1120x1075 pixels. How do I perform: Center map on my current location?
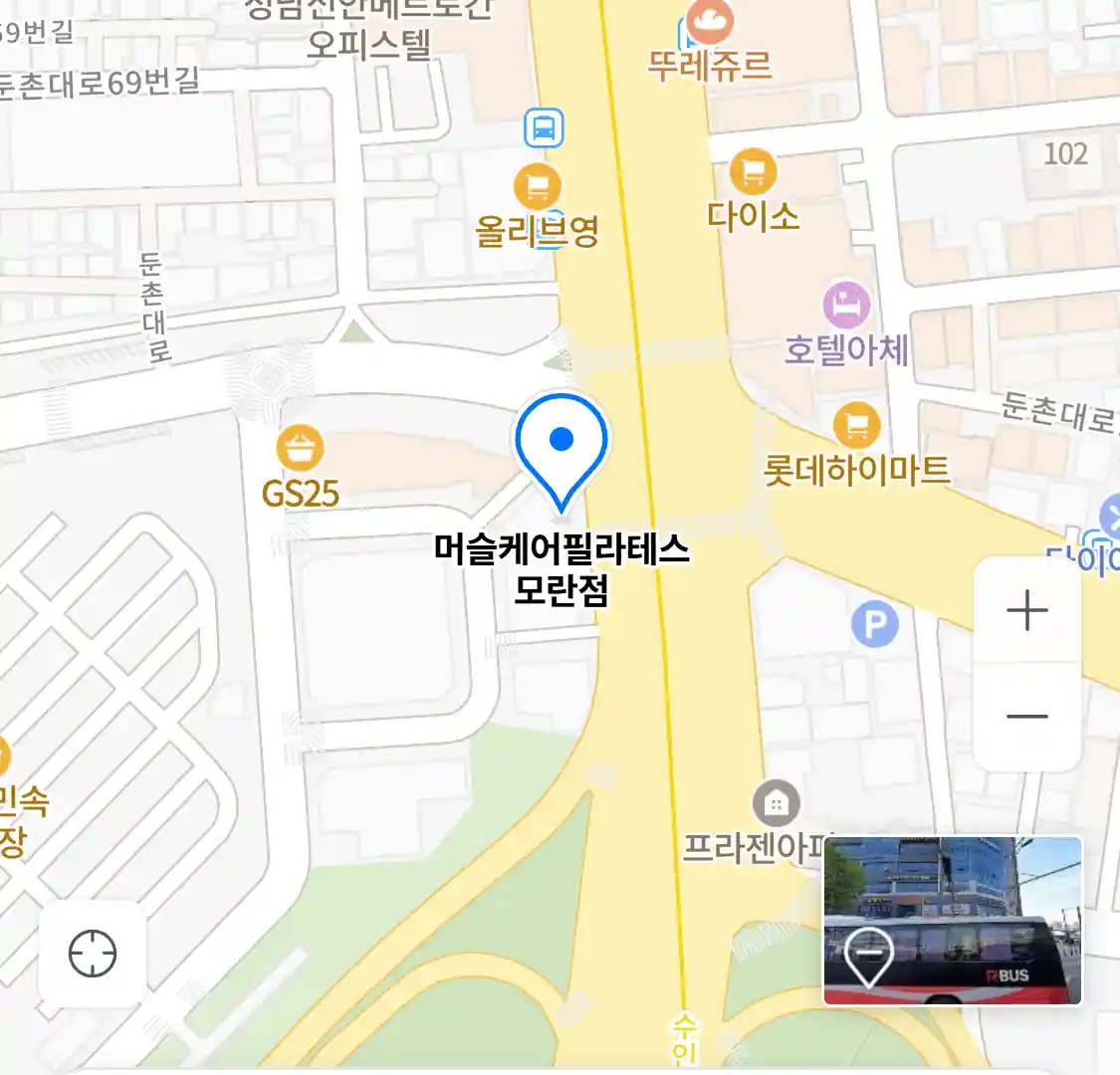pyautogui.click(x=93, y=954)
